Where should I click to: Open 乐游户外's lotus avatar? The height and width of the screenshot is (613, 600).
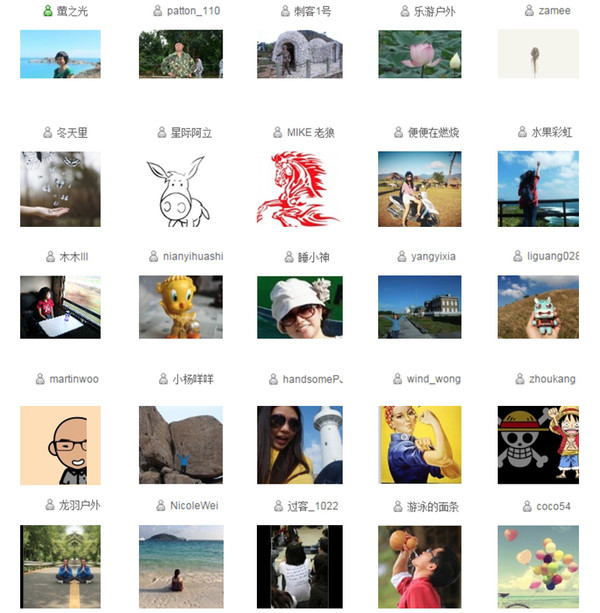click(x=419, y=54)
